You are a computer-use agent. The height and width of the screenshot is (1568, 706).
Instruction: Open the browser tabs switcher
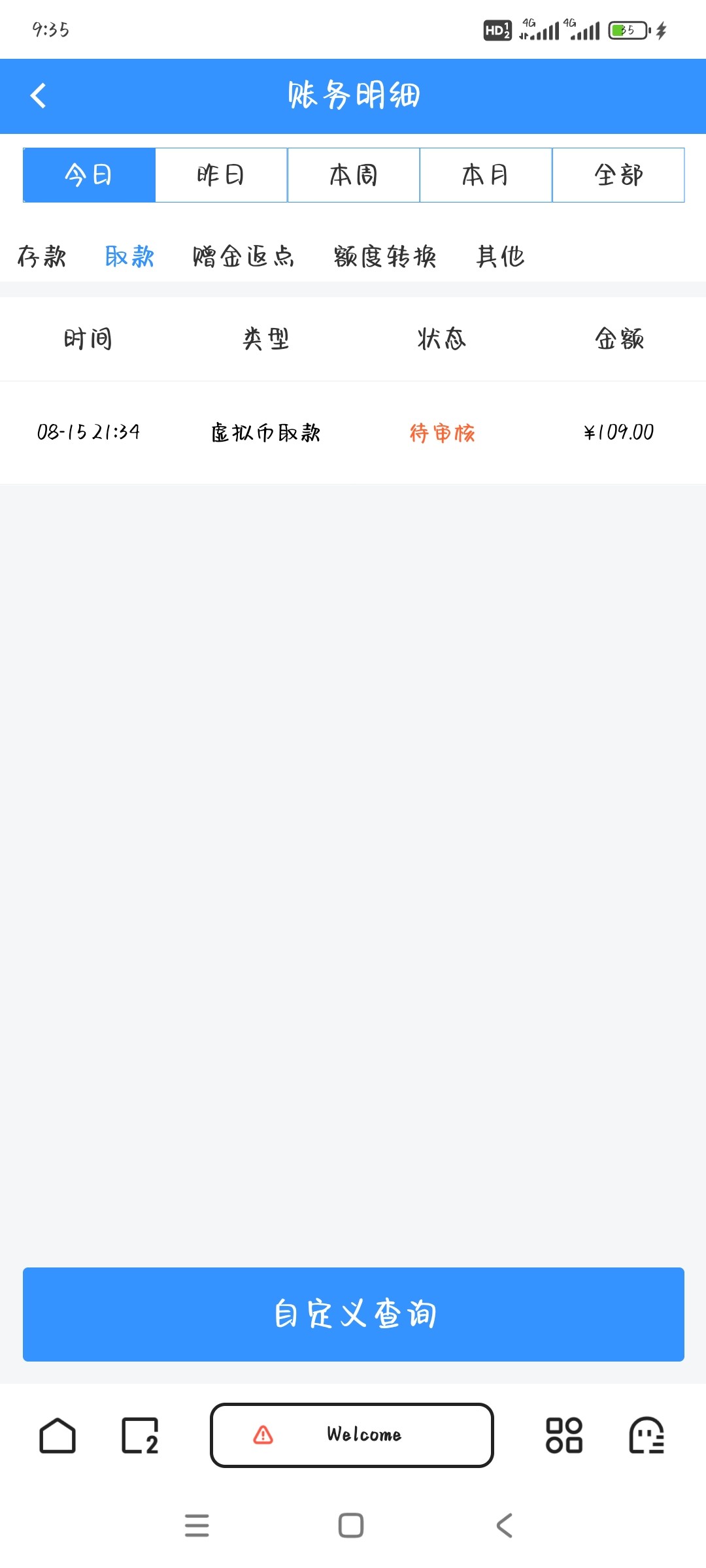pyautogui.click(x=140, y=1435)
